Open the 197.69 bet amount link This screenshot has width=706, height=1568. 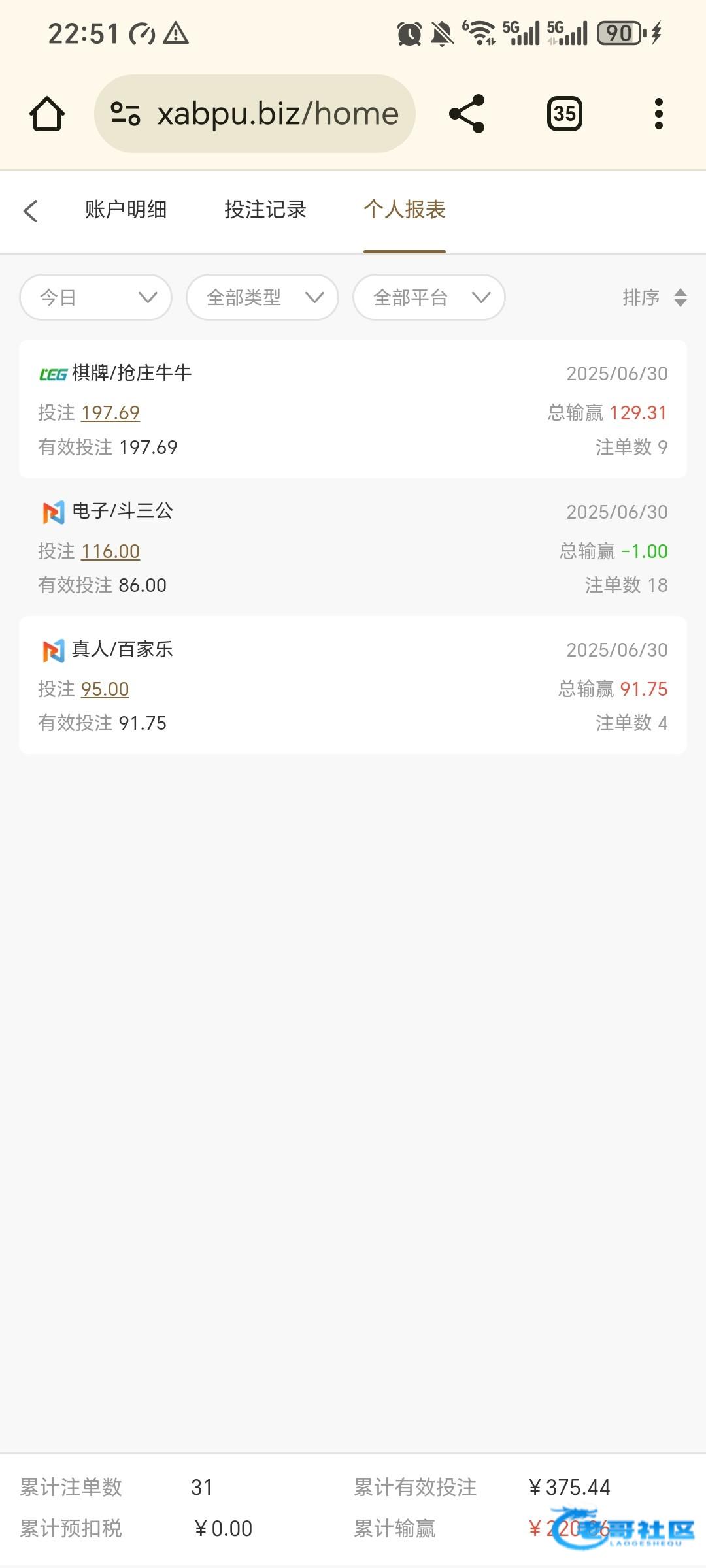pyautogui.click(x=110, y=413)
